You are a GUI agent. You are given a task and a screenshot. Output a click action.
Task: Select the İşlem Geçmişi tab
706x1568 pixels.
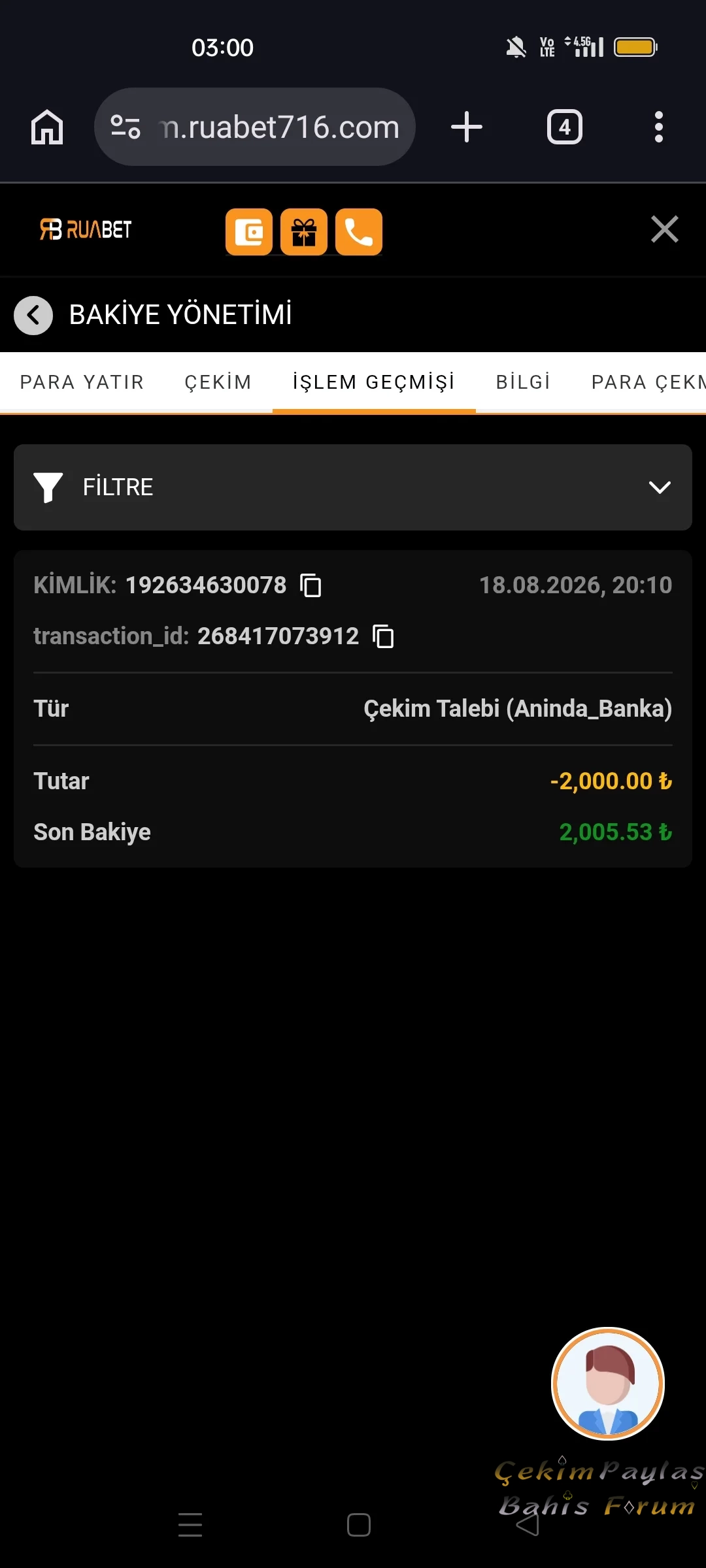[x=374, y=382]
